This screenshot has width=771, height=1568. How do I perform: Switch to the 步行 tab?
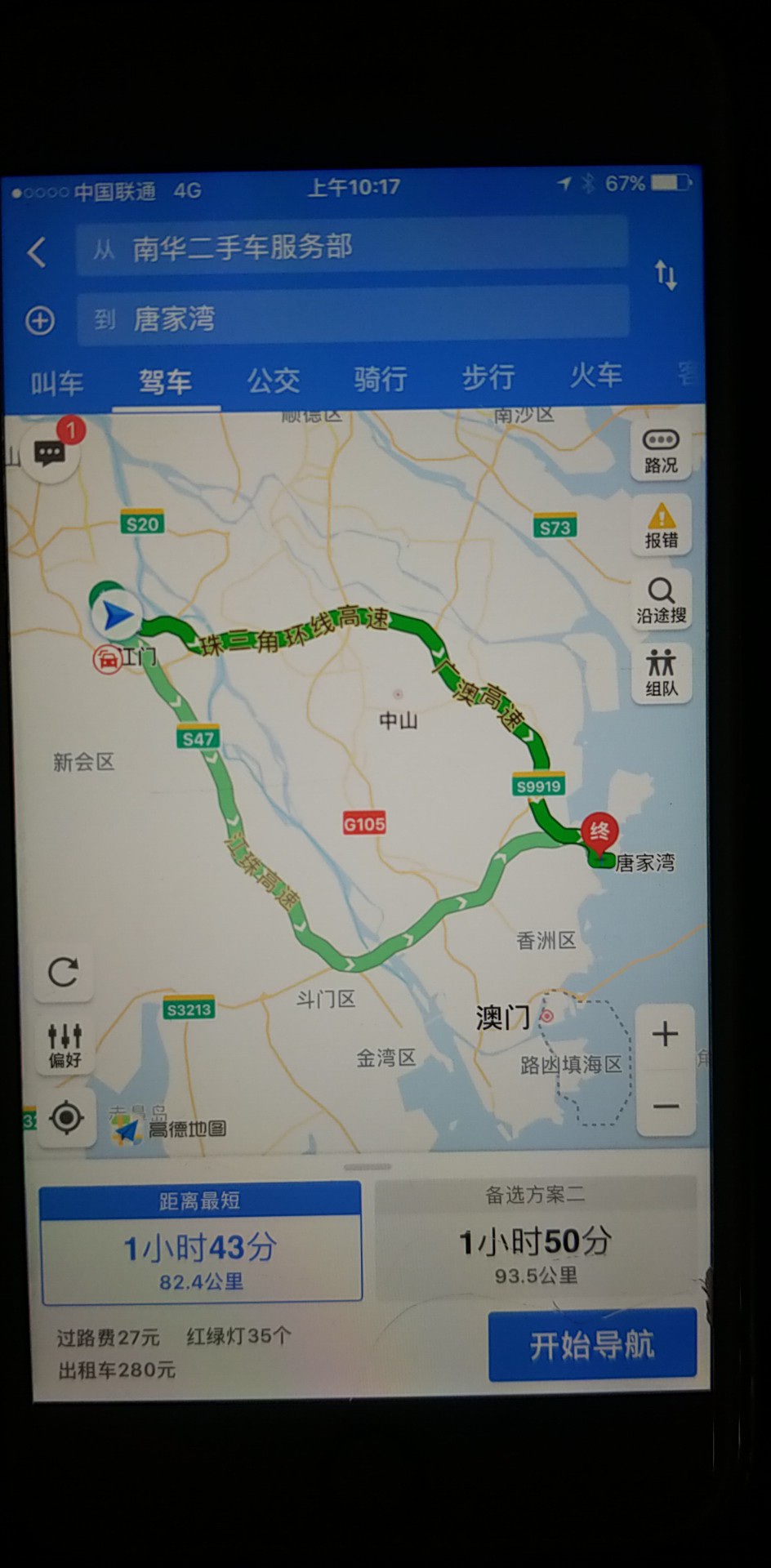tap(488, 378)
